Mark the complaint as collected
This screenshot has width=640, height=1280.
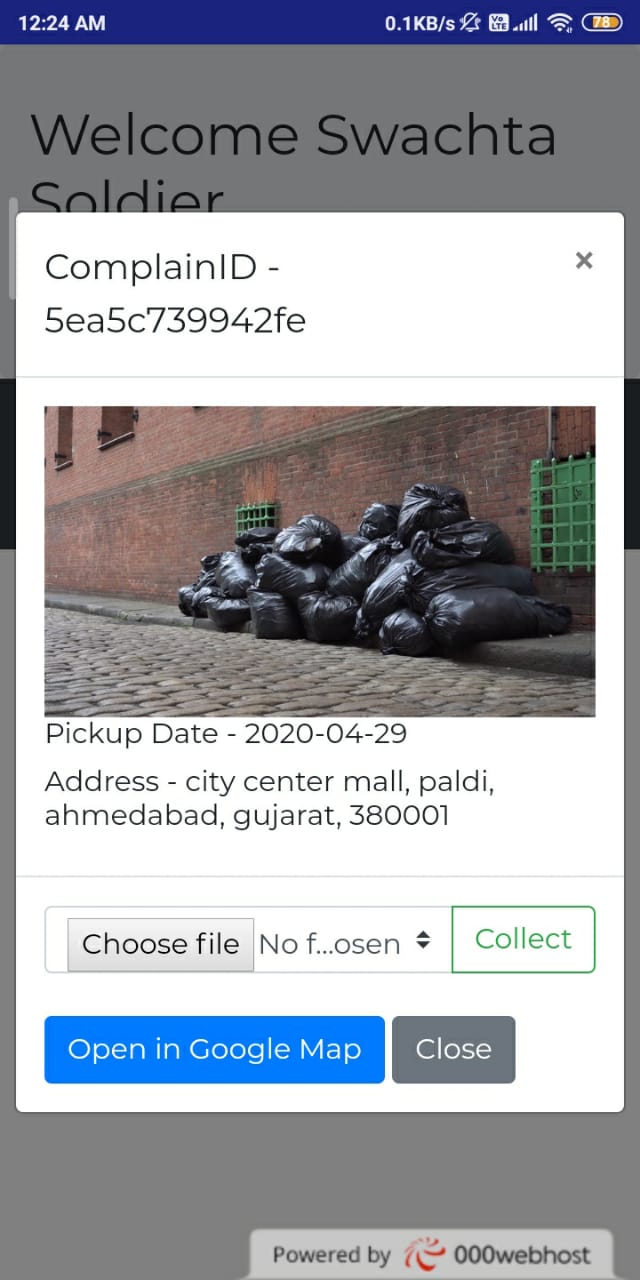pos(523,939)
